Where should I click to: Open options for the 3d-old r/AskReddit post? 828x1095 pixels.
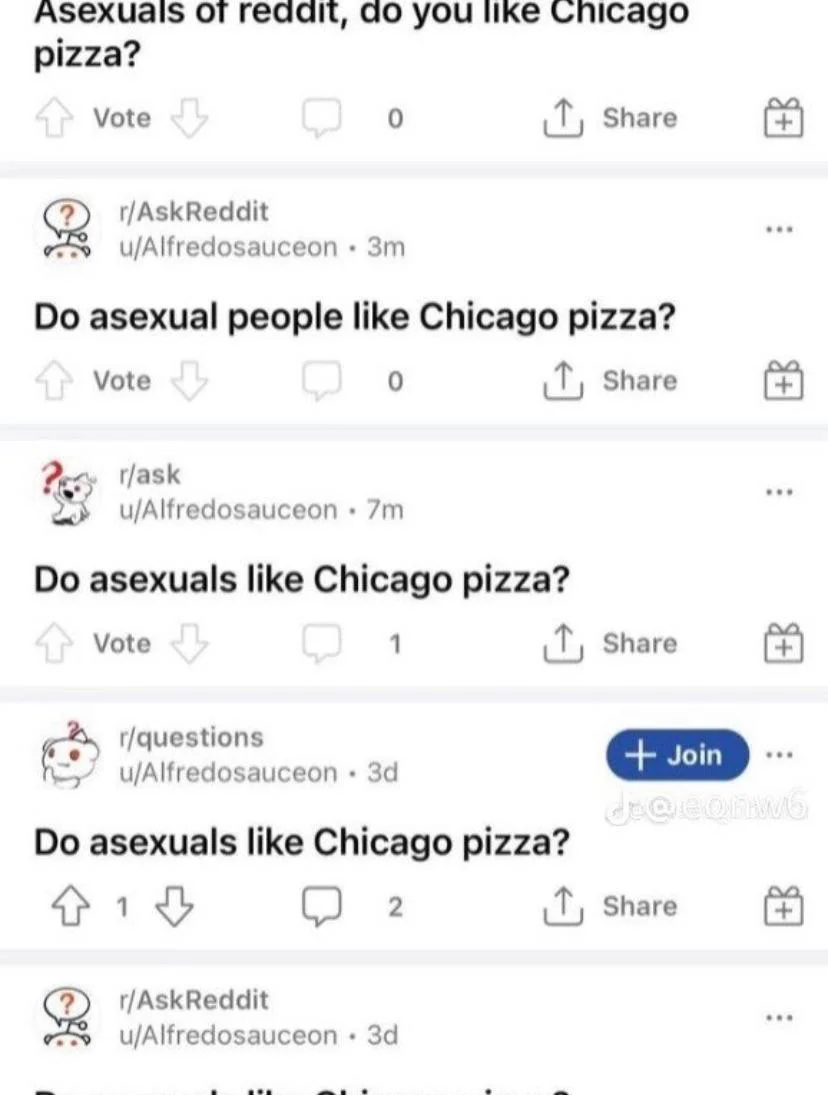(778, 1018)
